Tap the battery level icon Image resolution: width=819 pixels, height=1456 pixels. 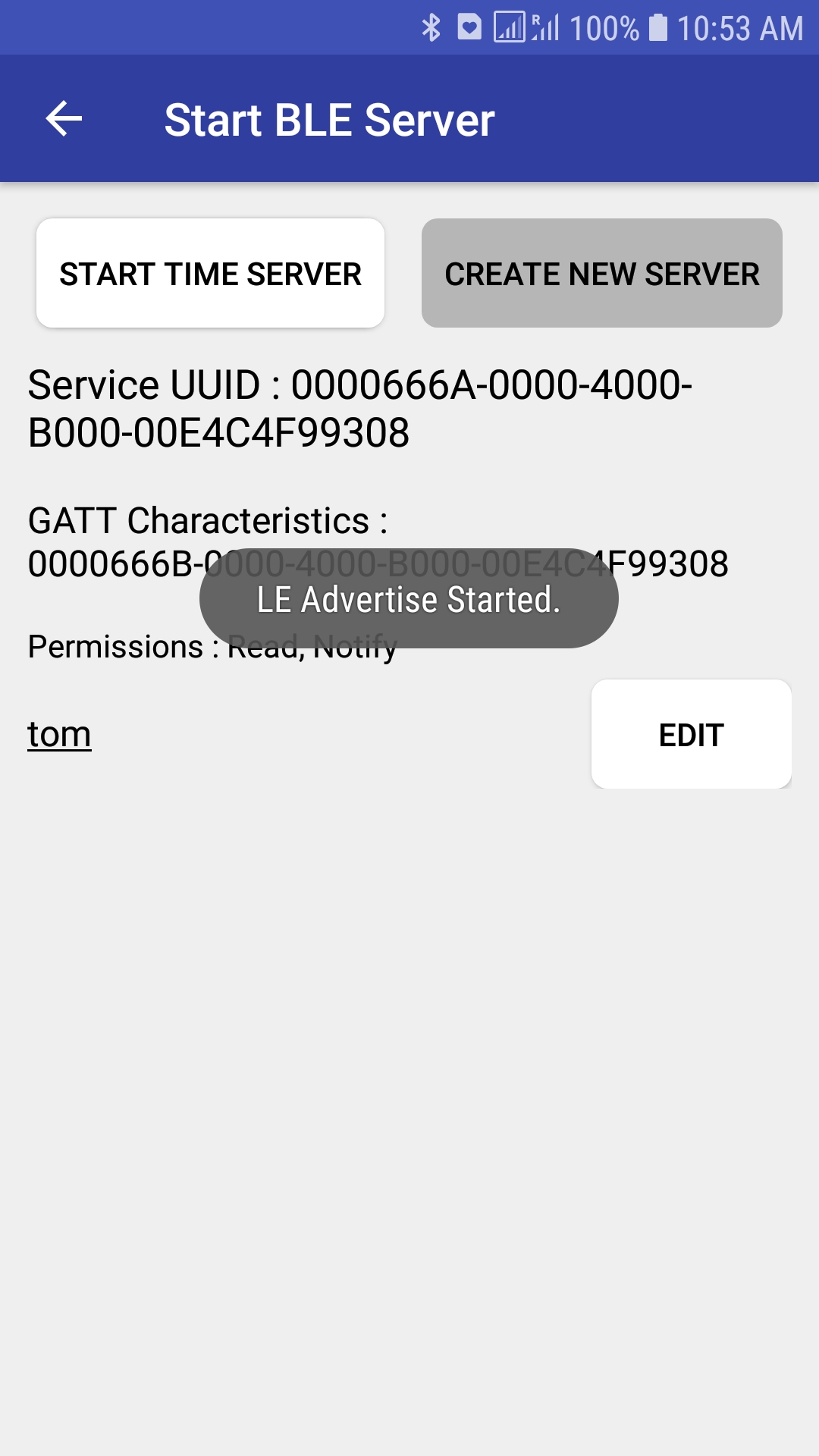click(x=659, y=28)
